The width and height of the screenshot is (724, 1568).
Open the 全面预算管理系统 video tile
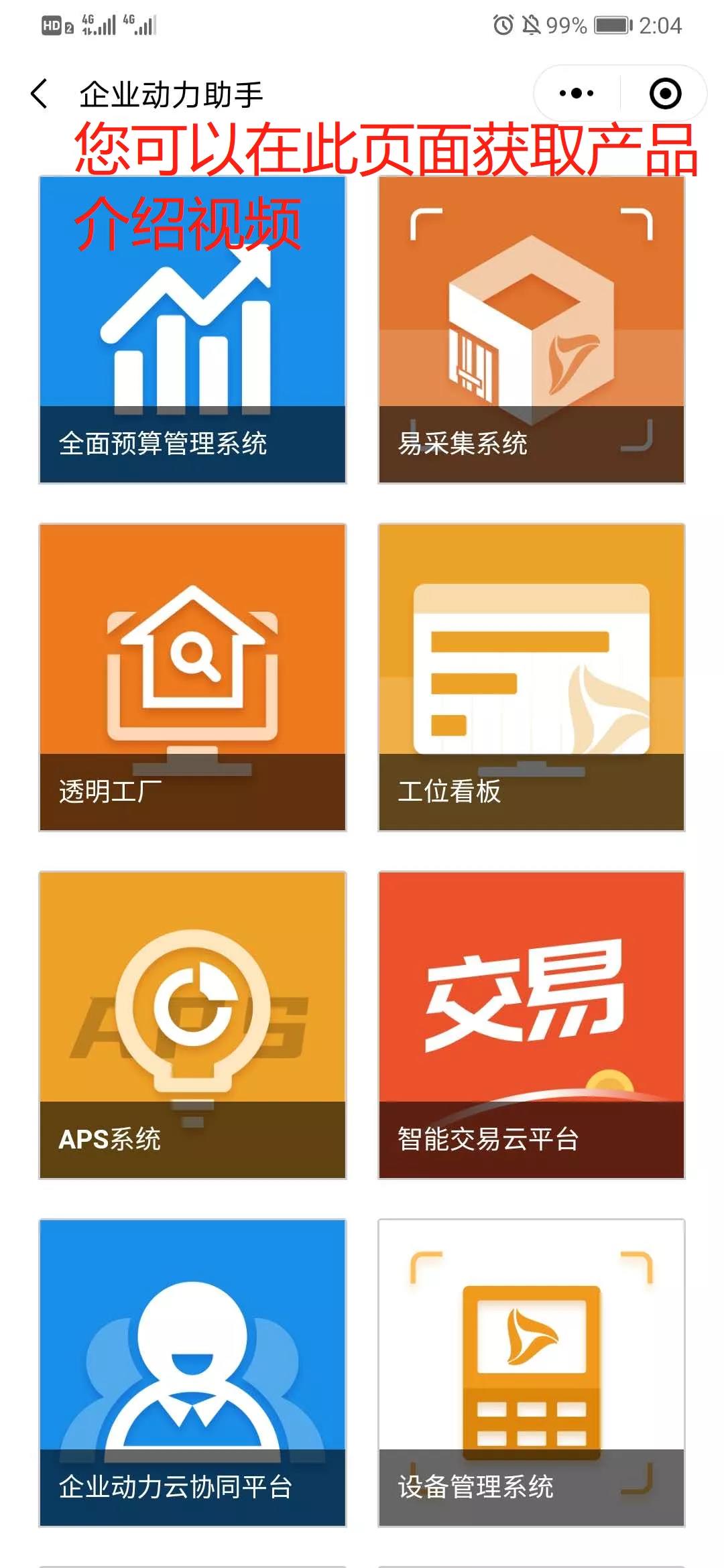(194, 328)
